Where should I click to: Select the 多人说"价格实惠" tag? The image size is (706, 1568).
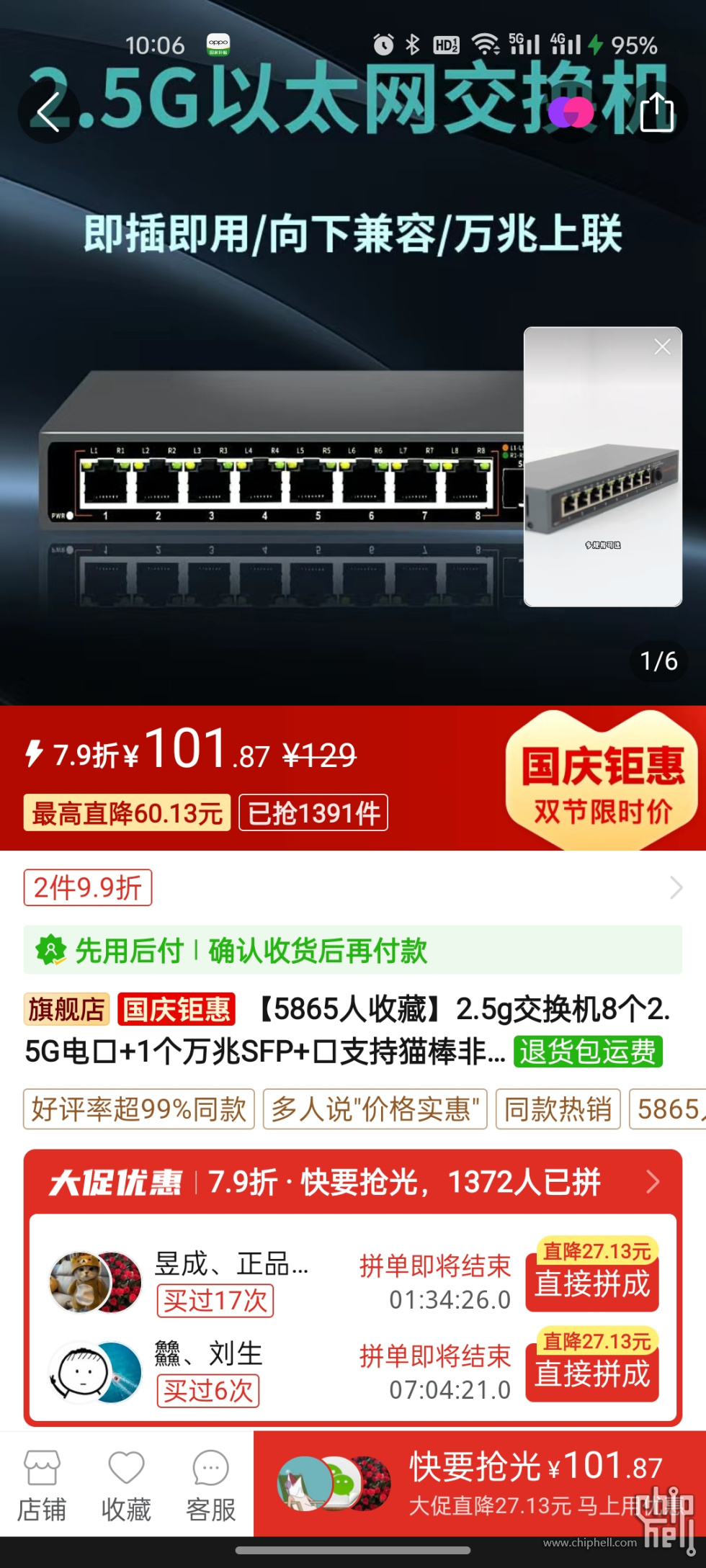pos(375,1109)
